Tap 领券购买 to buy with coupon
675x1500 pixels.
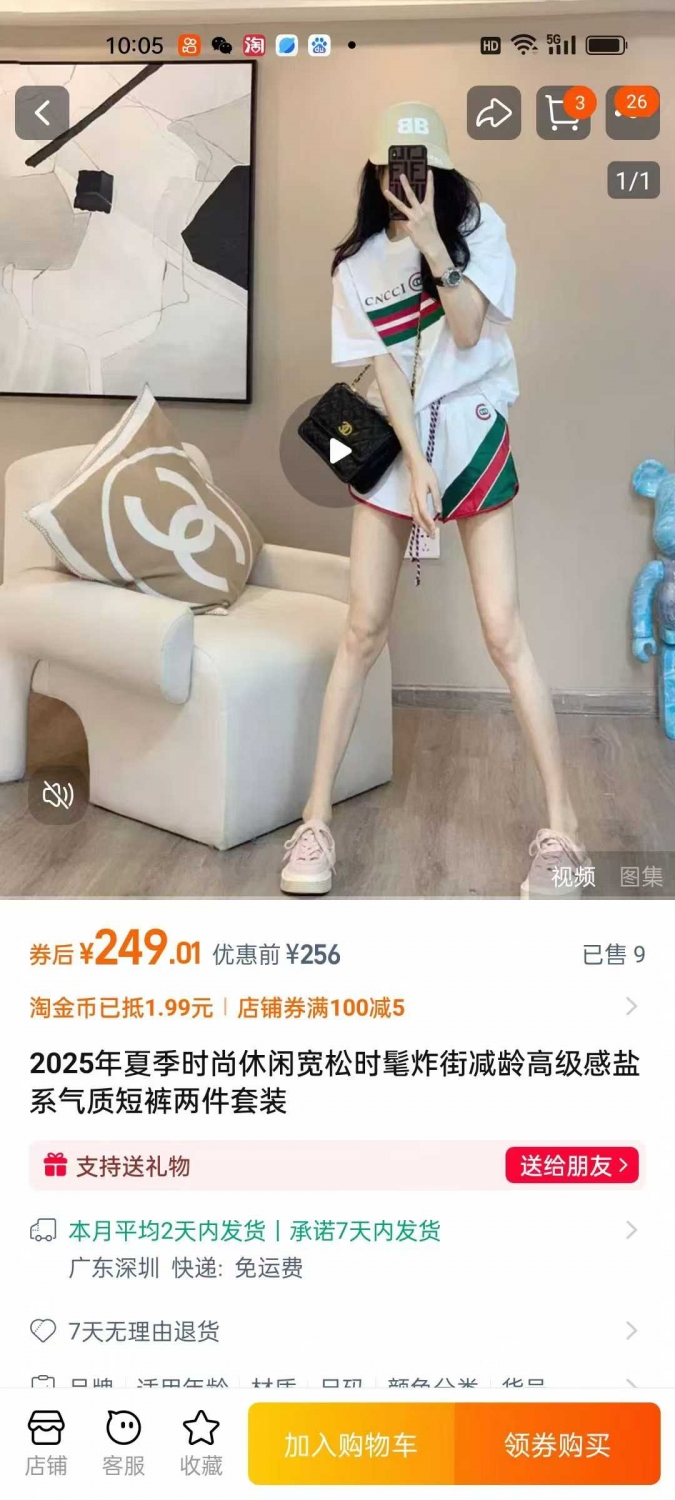point(558,1444)
